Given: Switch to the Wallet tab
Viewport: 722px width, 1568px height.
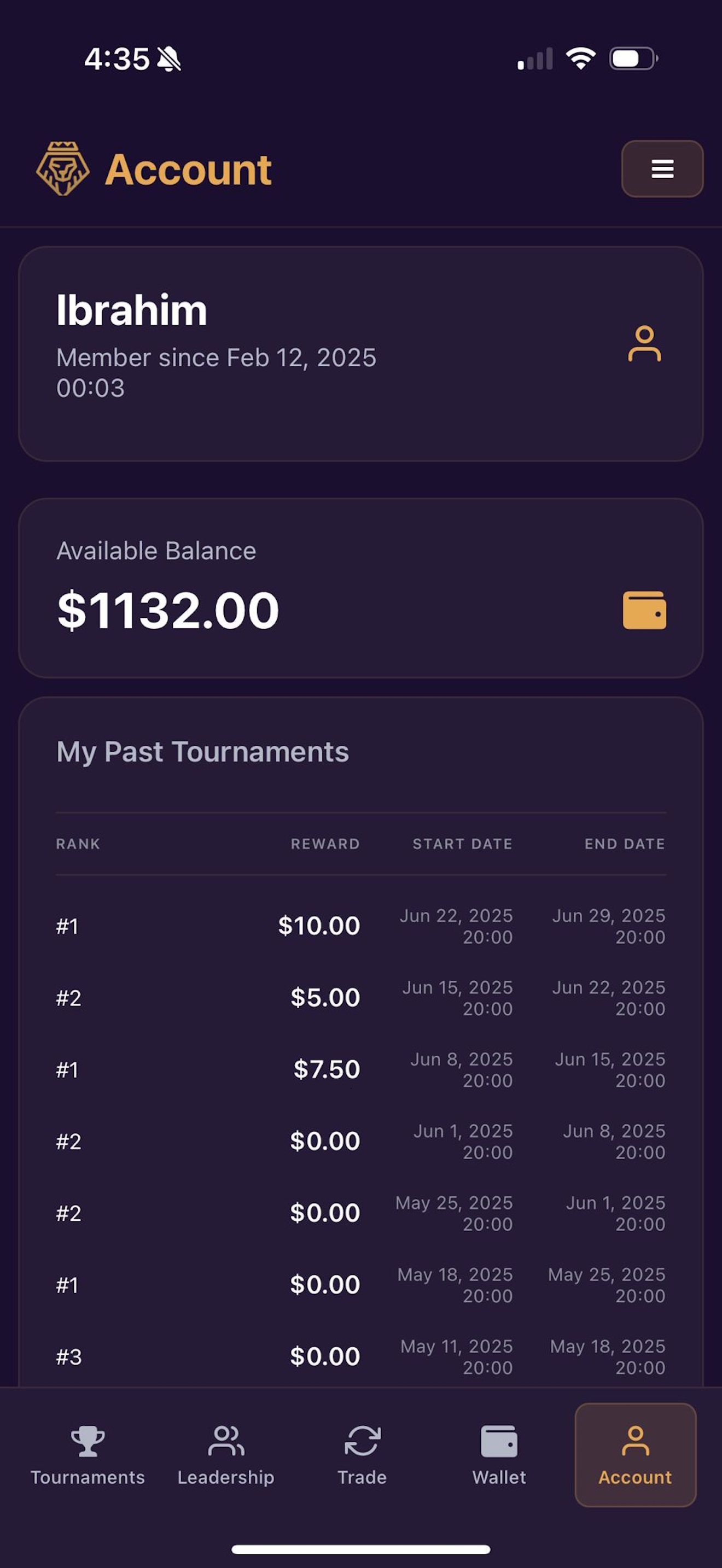Looking at the screenshot, I should pyautogui.click(x=499, y=1455).
